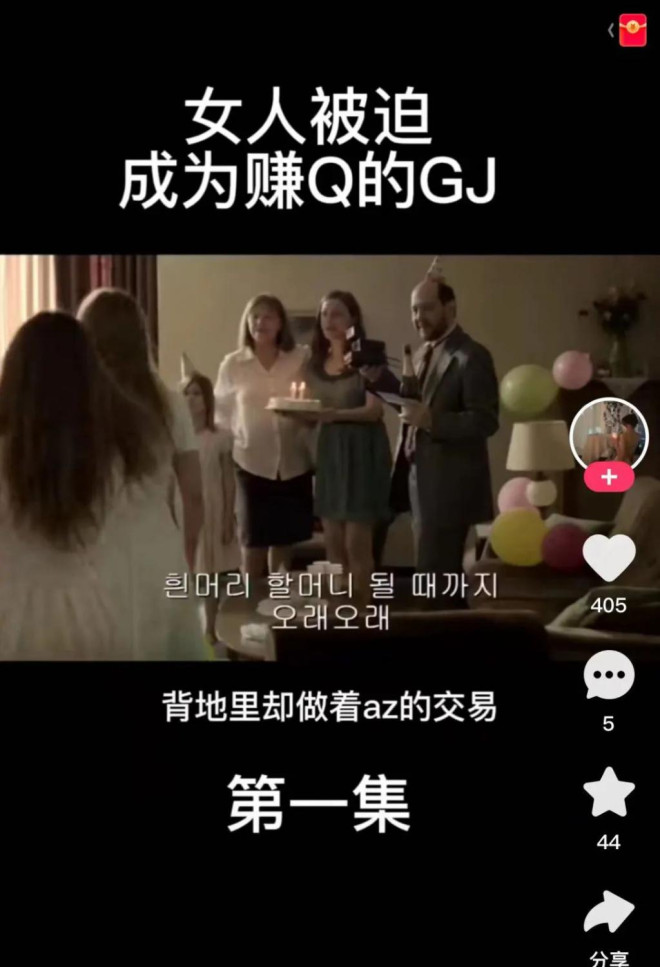Screen dimensions: 660x967
Task: Follow the creator with the plus button
Action: click(x=609, y=478)
